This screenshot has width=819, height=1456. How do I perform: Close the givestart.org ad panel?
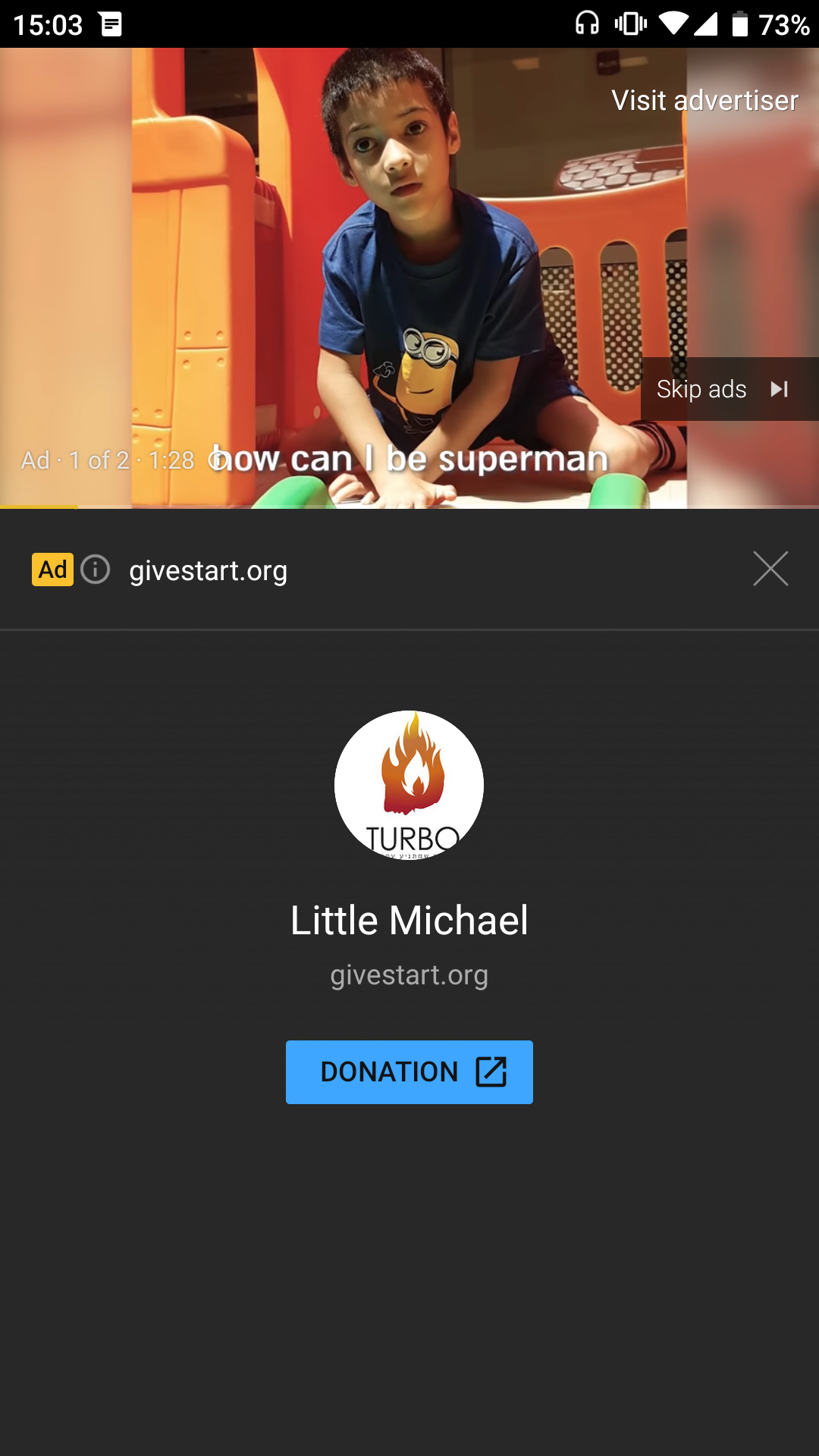click(770, 569)
